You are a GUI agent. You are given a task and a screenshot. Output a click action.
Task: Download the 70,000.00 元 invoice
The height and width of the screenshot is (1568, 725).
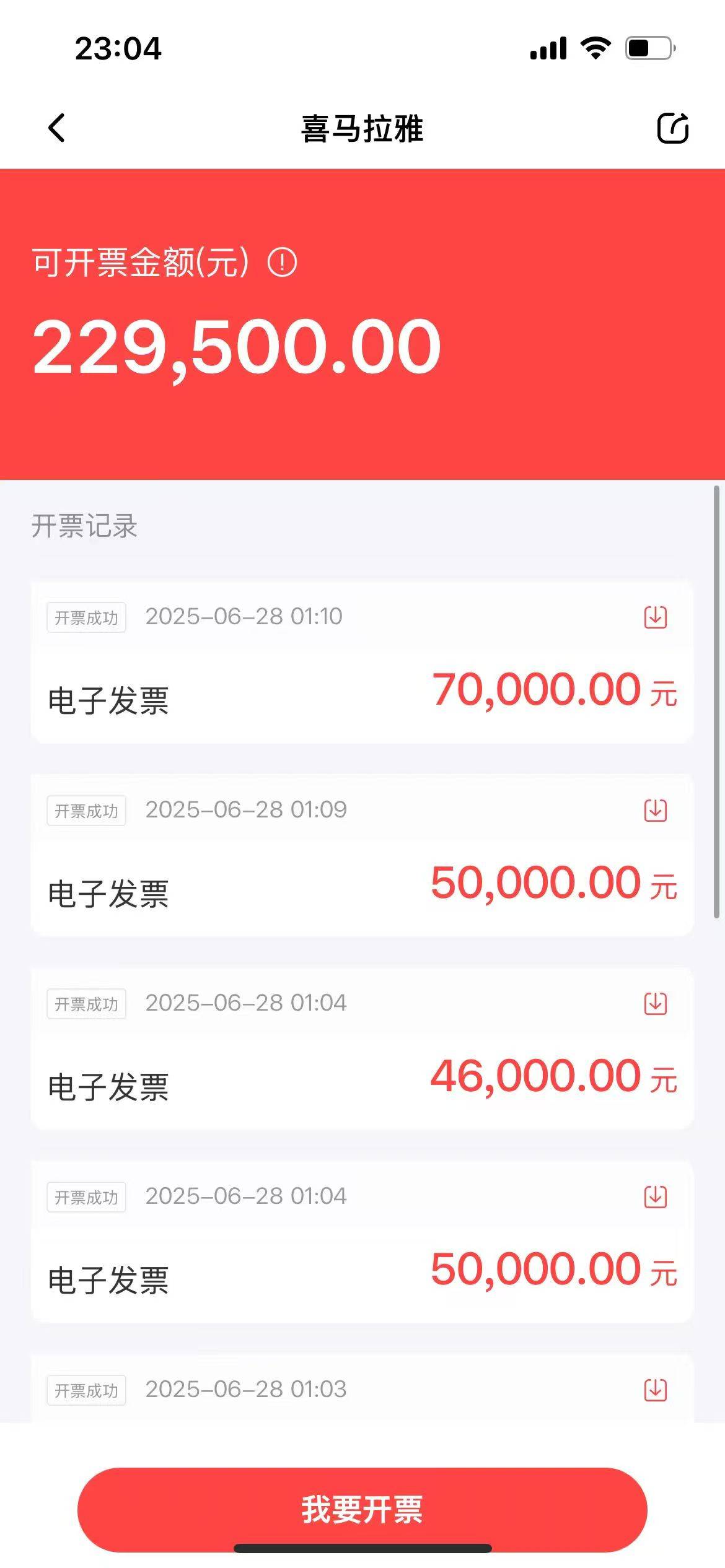coord(655,617)
